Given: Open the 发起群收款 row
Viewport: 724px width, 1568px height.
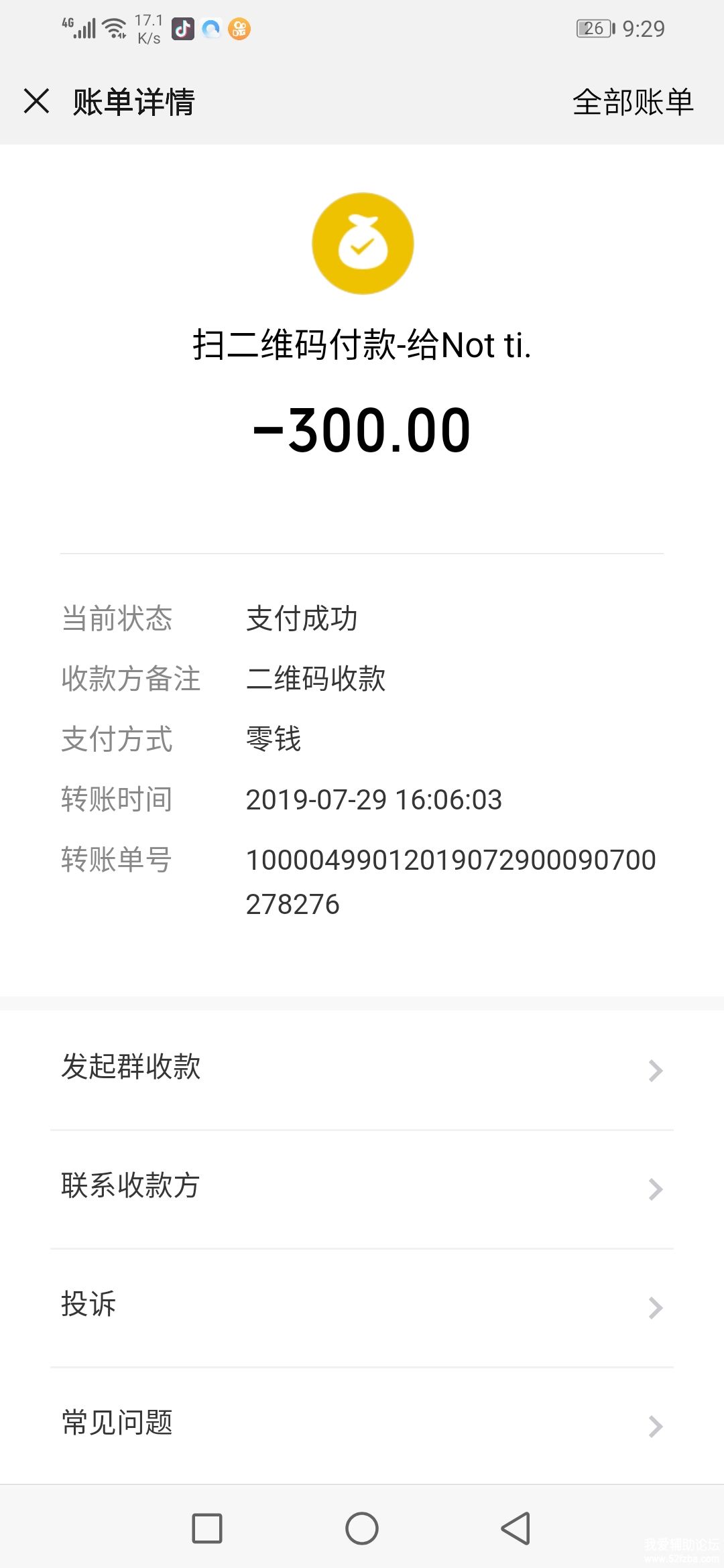Looking at the screenshot, I should [362, 1068].
